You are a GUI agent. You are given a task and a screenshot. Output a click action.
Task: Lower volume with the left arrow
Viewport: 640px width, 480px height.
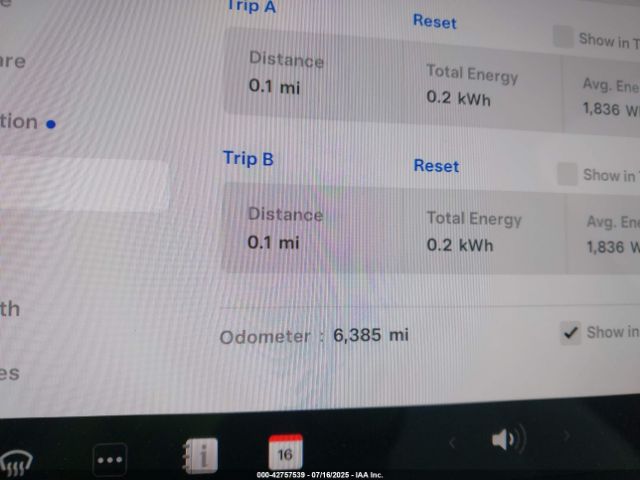point(452,441)
